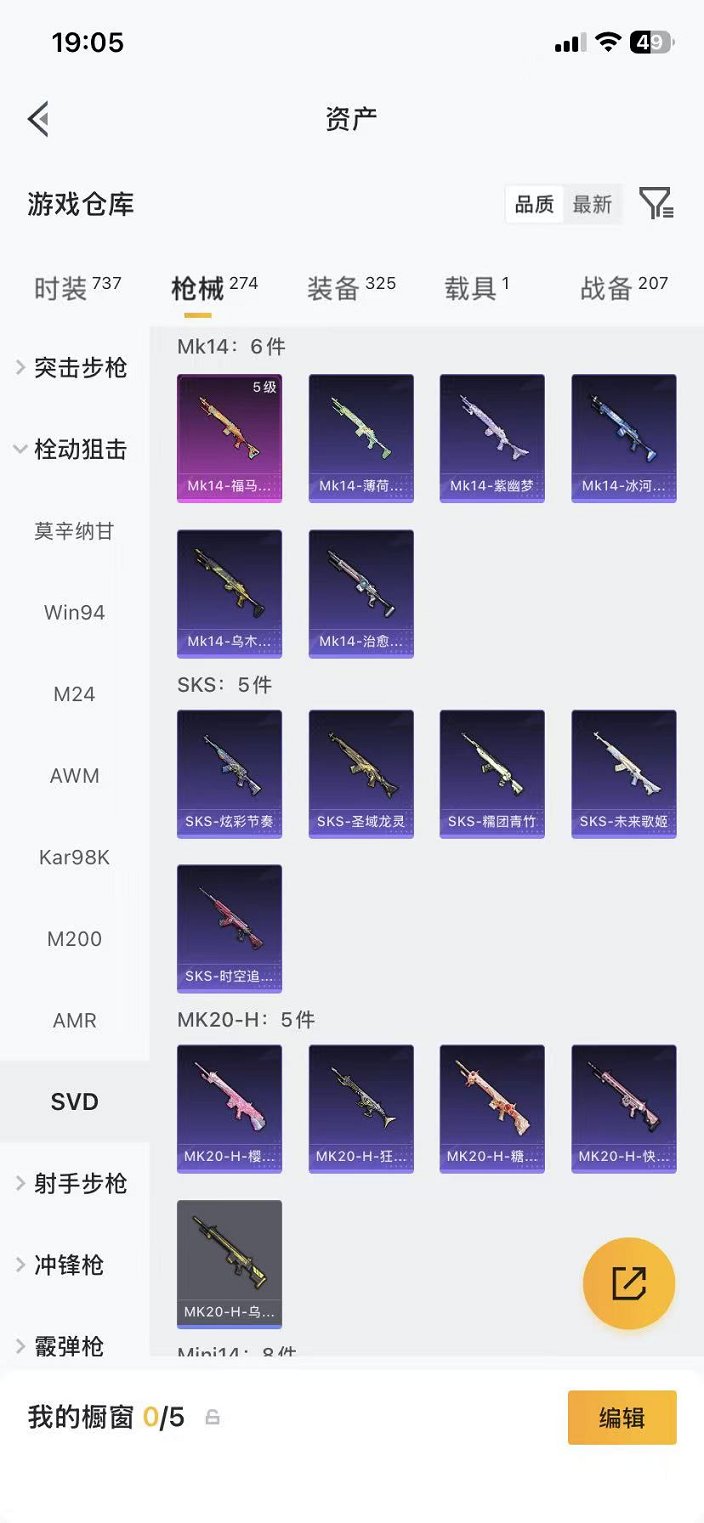Sort by 品质
Image resolution: width=704 pixels, height=1523 pixels.
[x=534, y=204]
